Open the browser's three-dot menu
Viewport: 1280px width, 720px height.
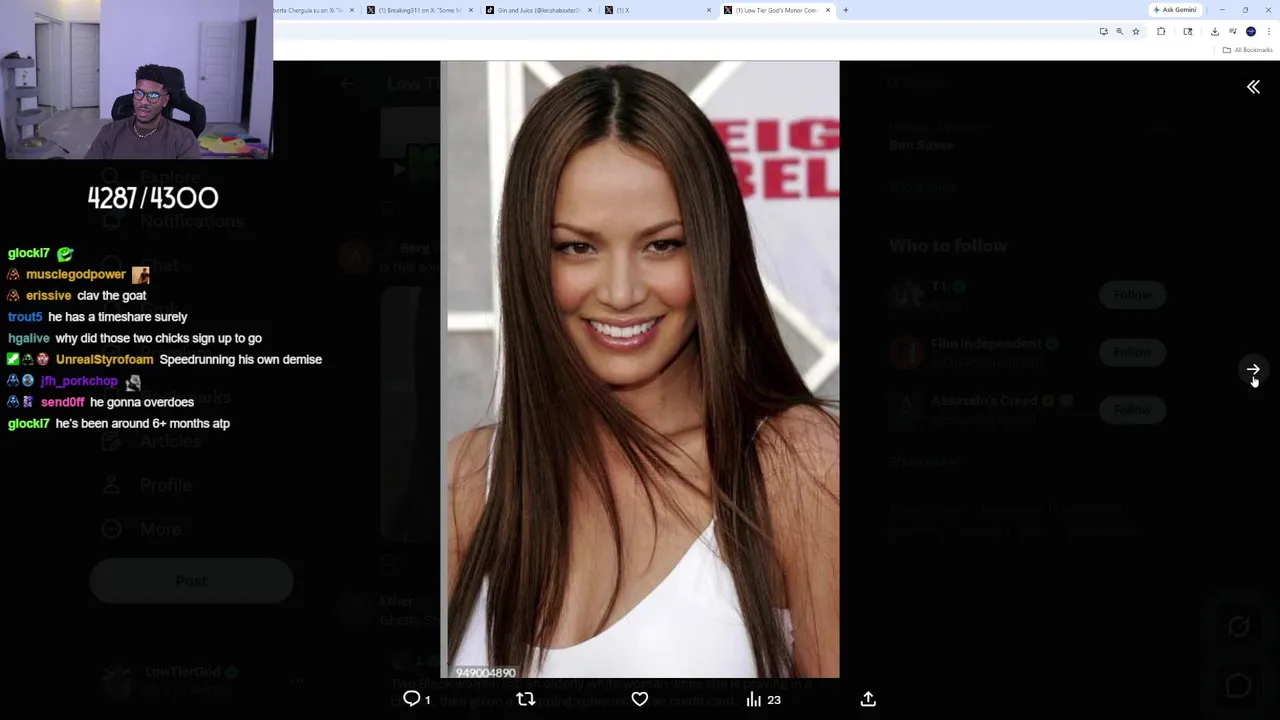pyautogui.click(x=1268, y=32)
